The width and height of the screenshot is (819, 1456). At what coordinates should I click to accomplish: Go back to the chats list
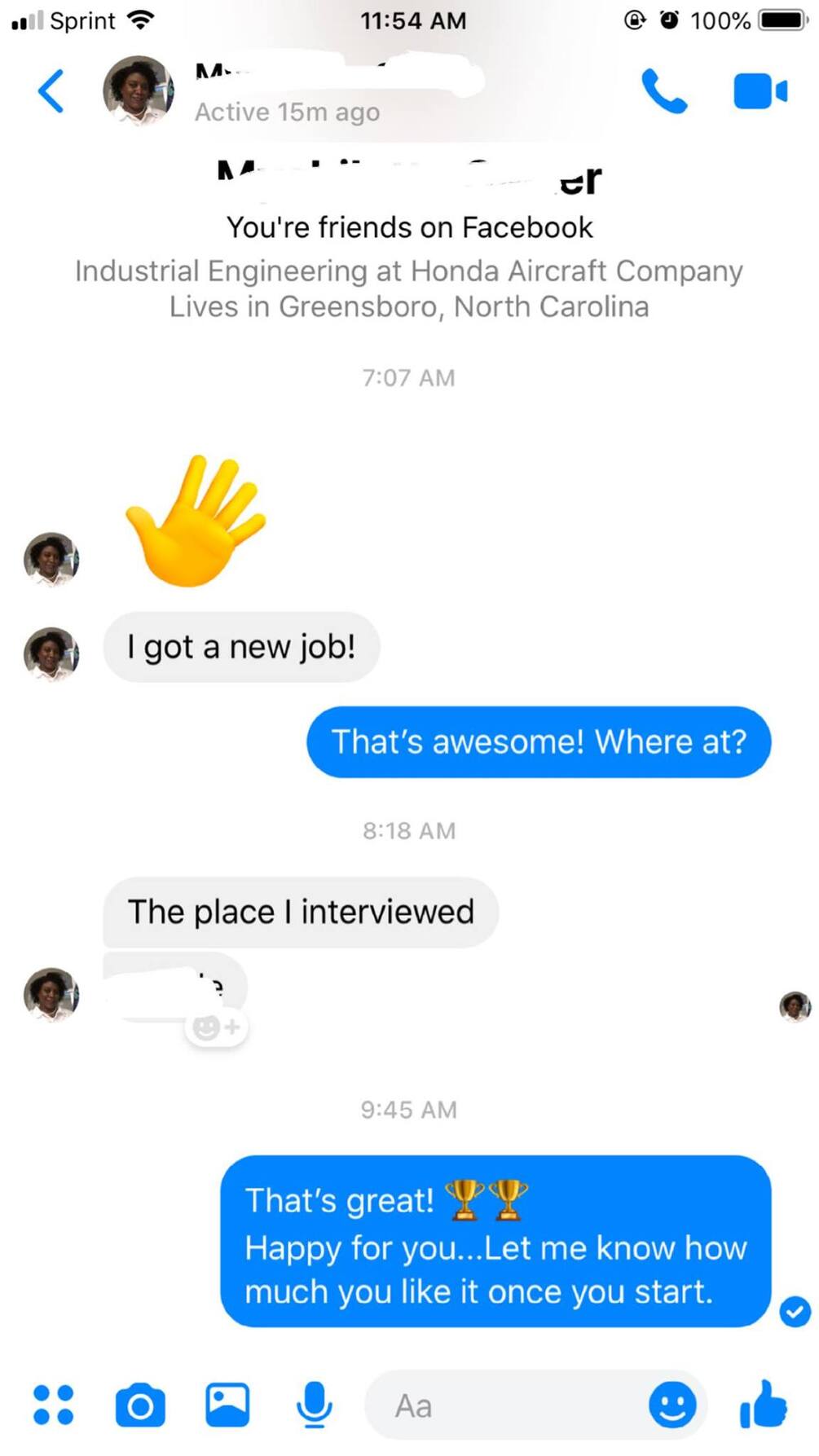(x=51, y=91)
